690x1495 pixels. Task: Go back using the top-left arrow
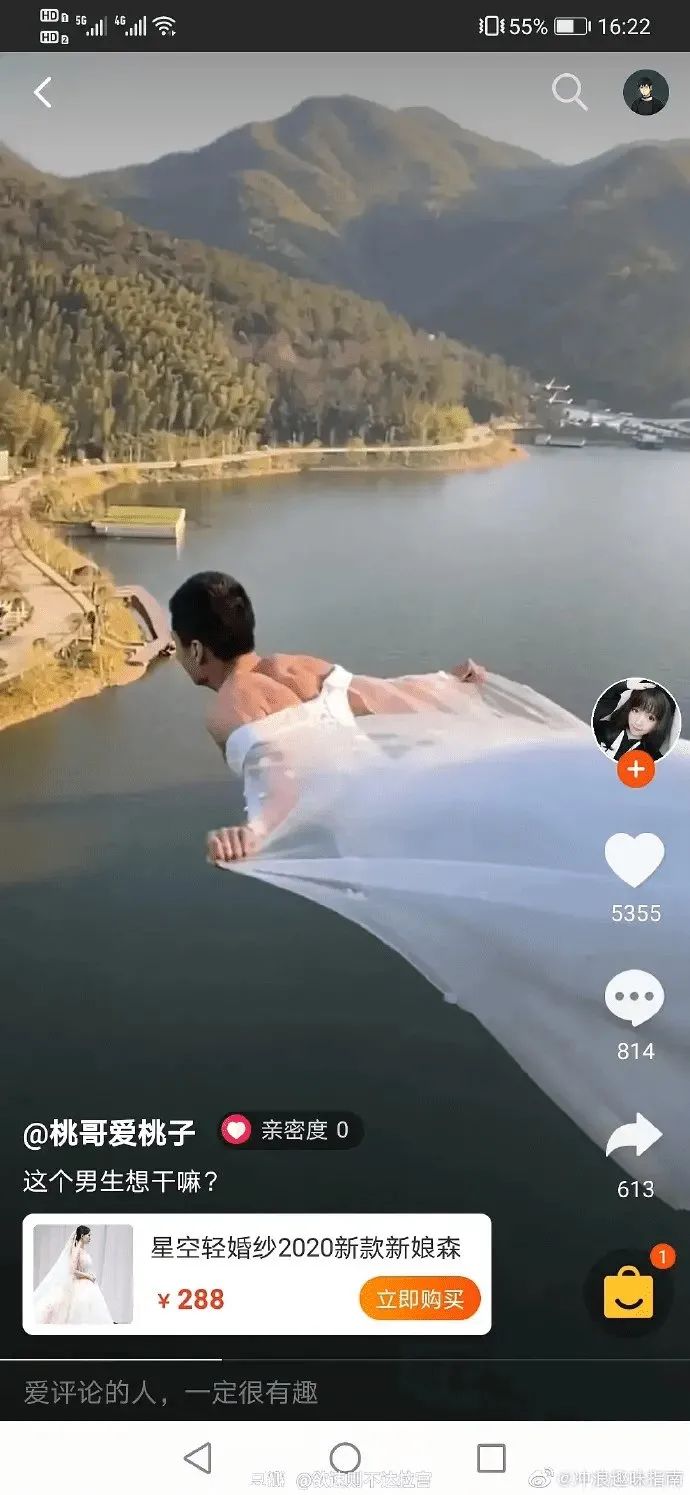(x=42, y=93)
